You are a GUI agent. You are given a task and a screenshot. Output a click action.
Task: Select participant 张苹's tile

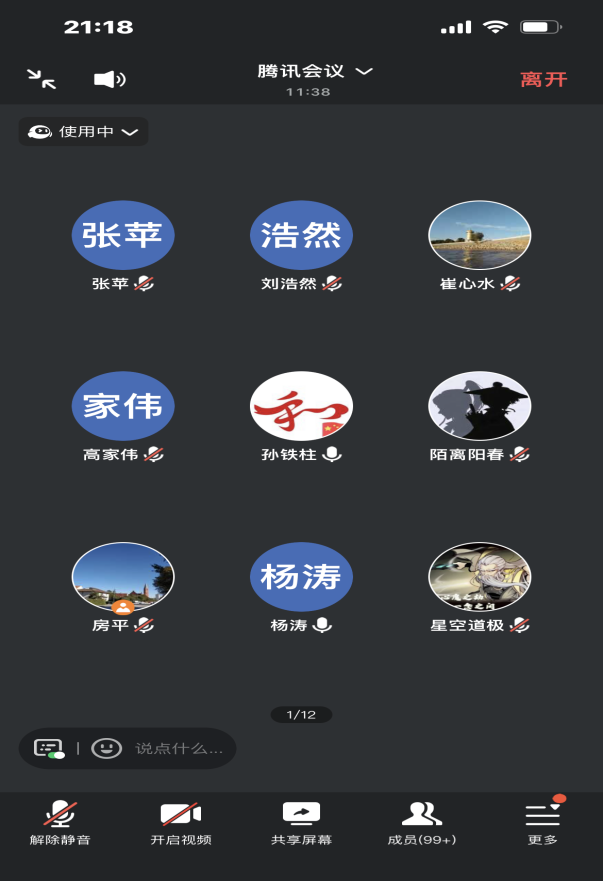pyautogui.click(x=123, y=236)
